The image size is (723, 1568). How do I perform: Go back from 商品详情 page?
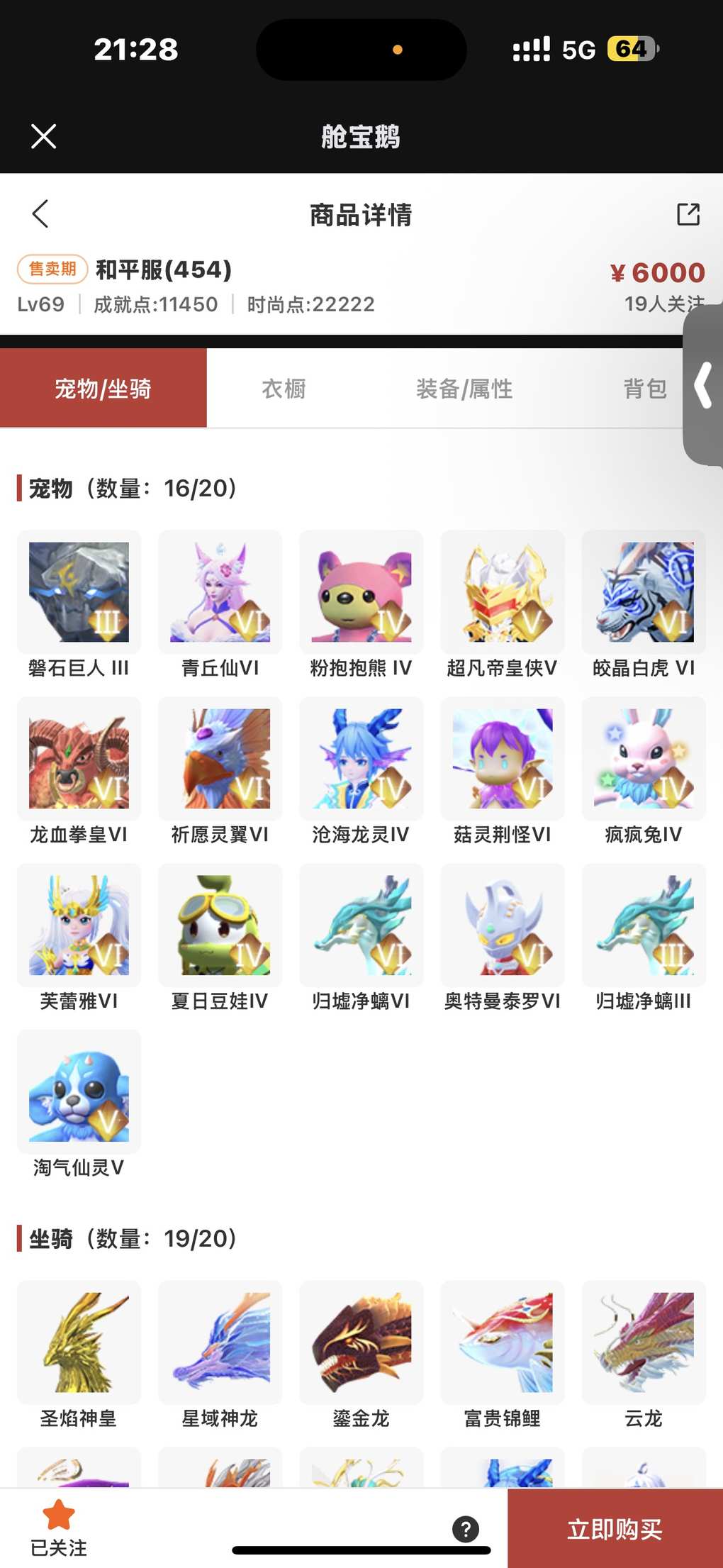[x=40, y=213]
